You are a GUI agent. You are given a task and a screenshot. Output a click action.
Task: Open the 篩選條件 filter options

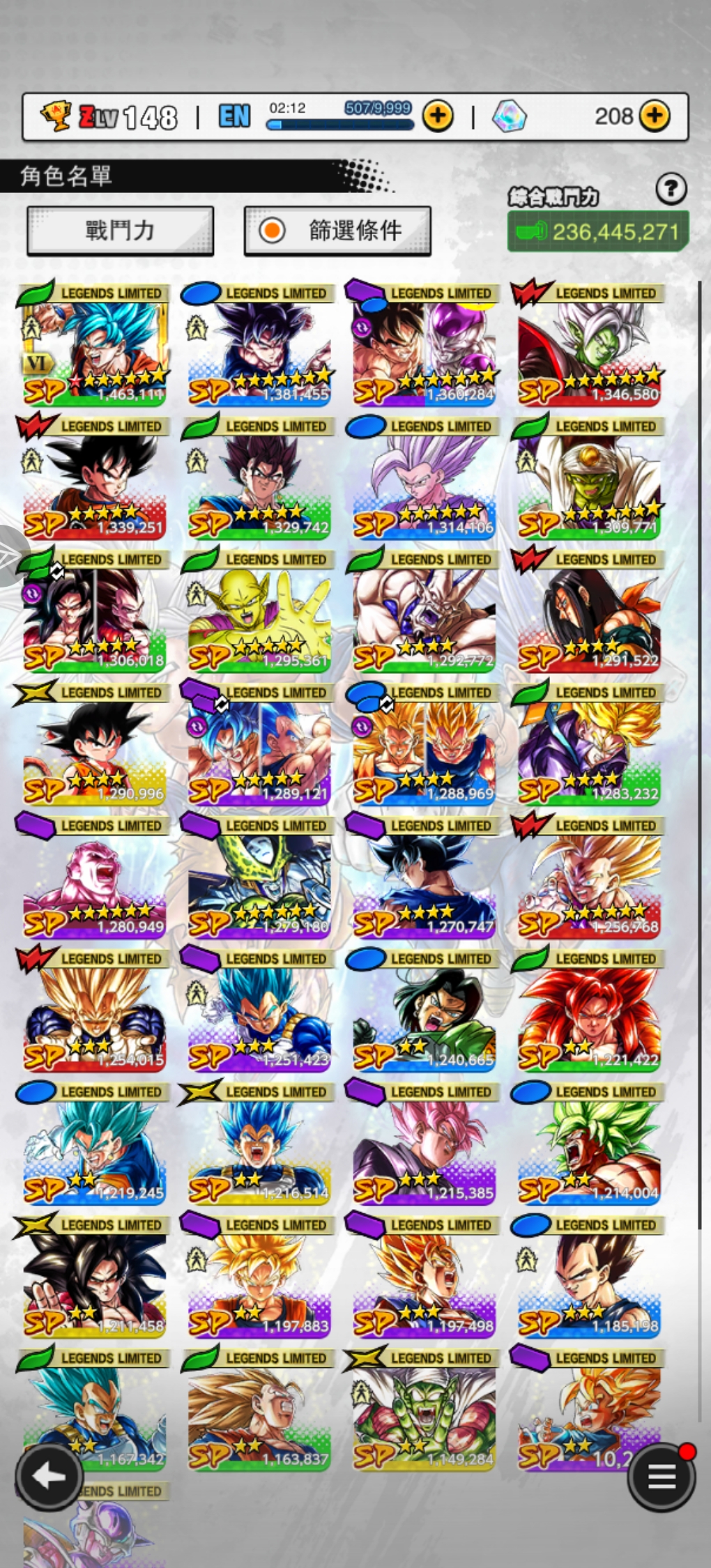(x=337, y=231)
